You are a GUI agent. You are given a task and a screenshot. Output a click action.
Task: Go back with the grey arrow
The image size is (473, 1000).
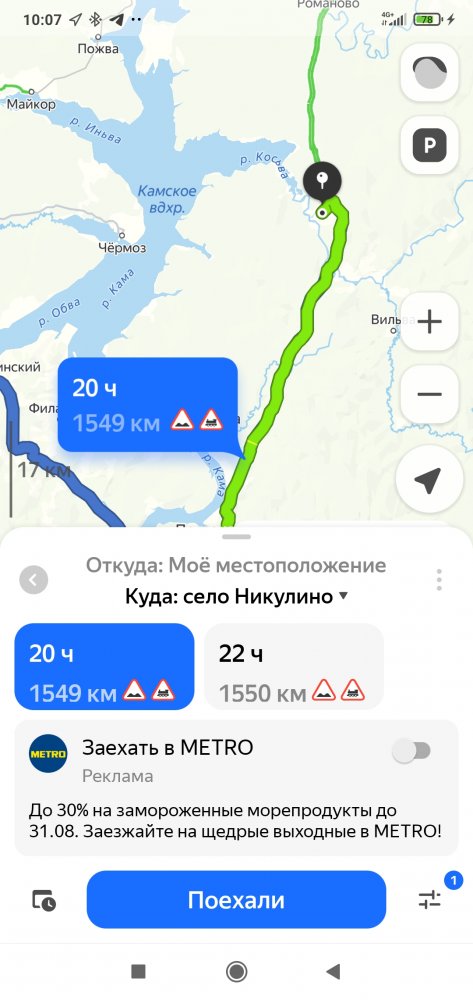tap(34, 580)
